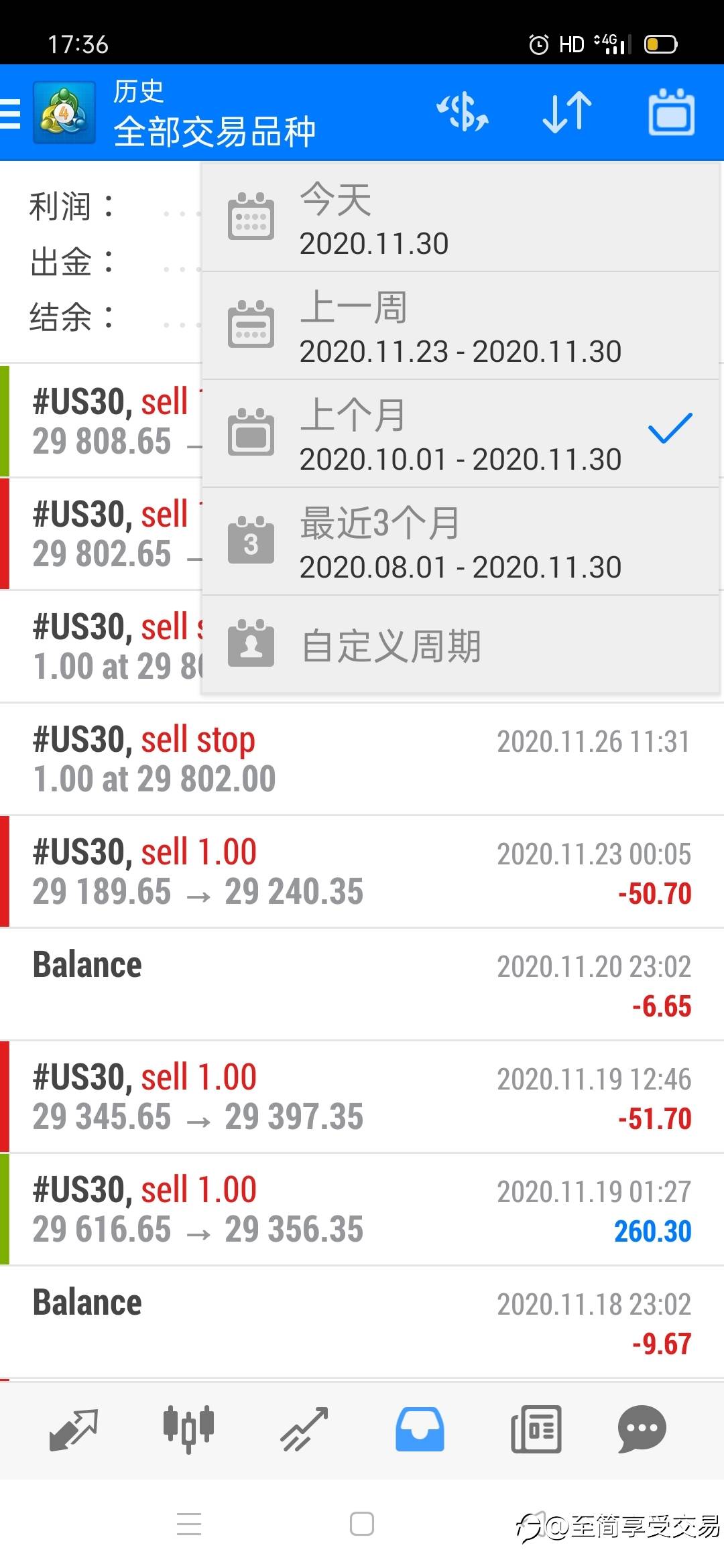Switch to the news tab
This screenshot has height=1568, width=724.
(536, 1429)
